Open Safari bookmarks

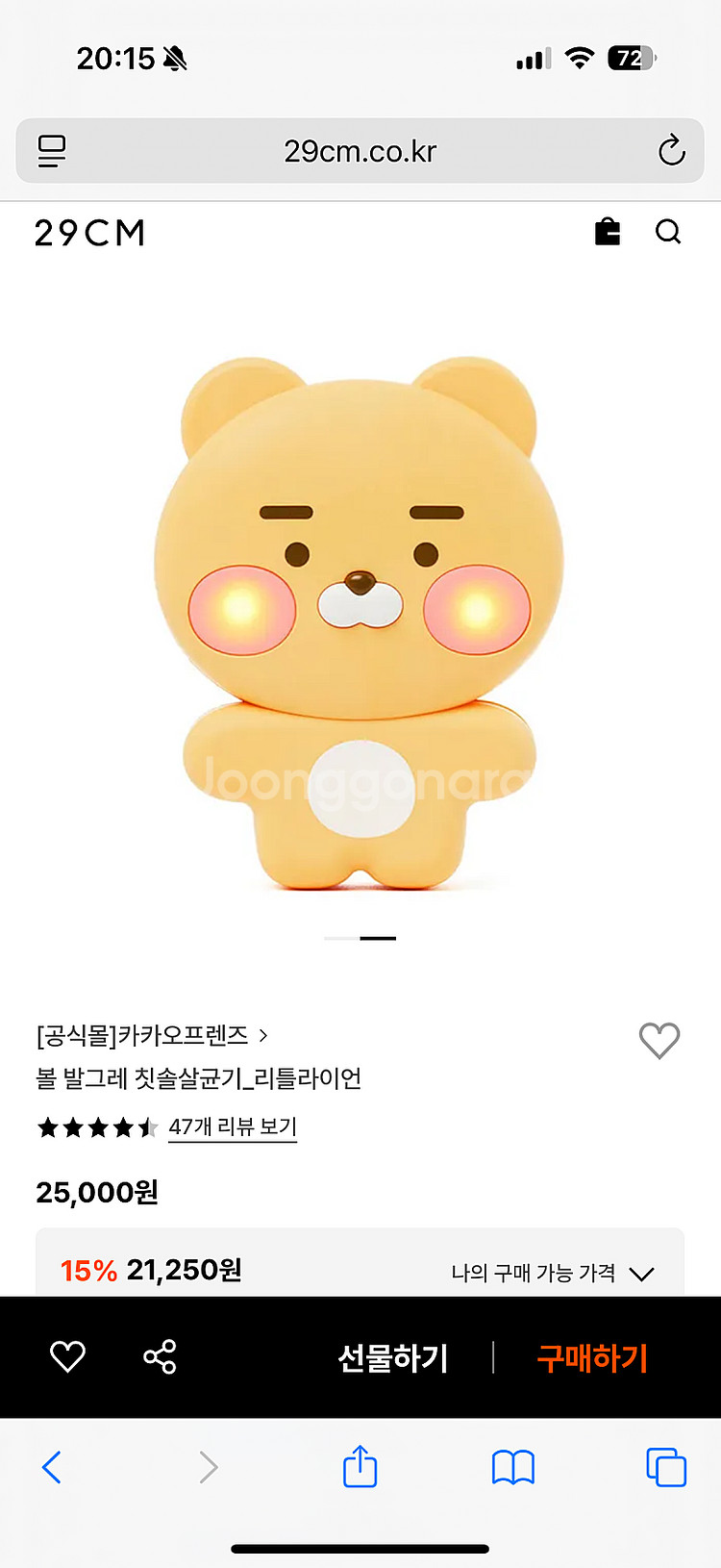tap(513, 1467)
